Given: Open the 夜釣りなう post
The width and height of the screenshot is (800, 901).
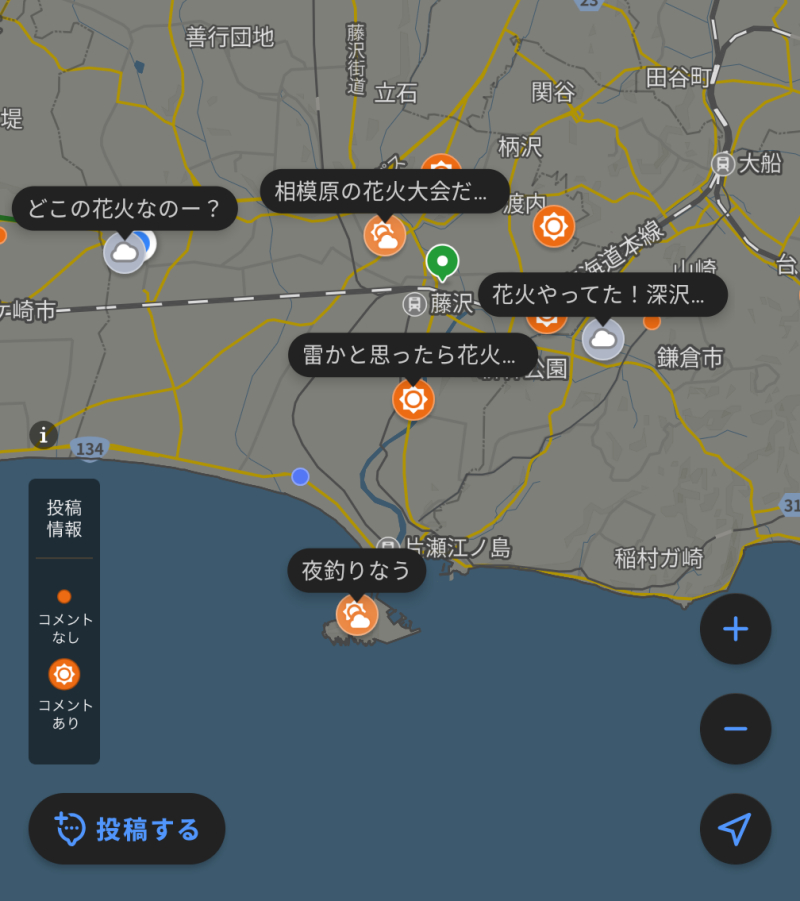Looking at the screenshot, I should point(357,571).
